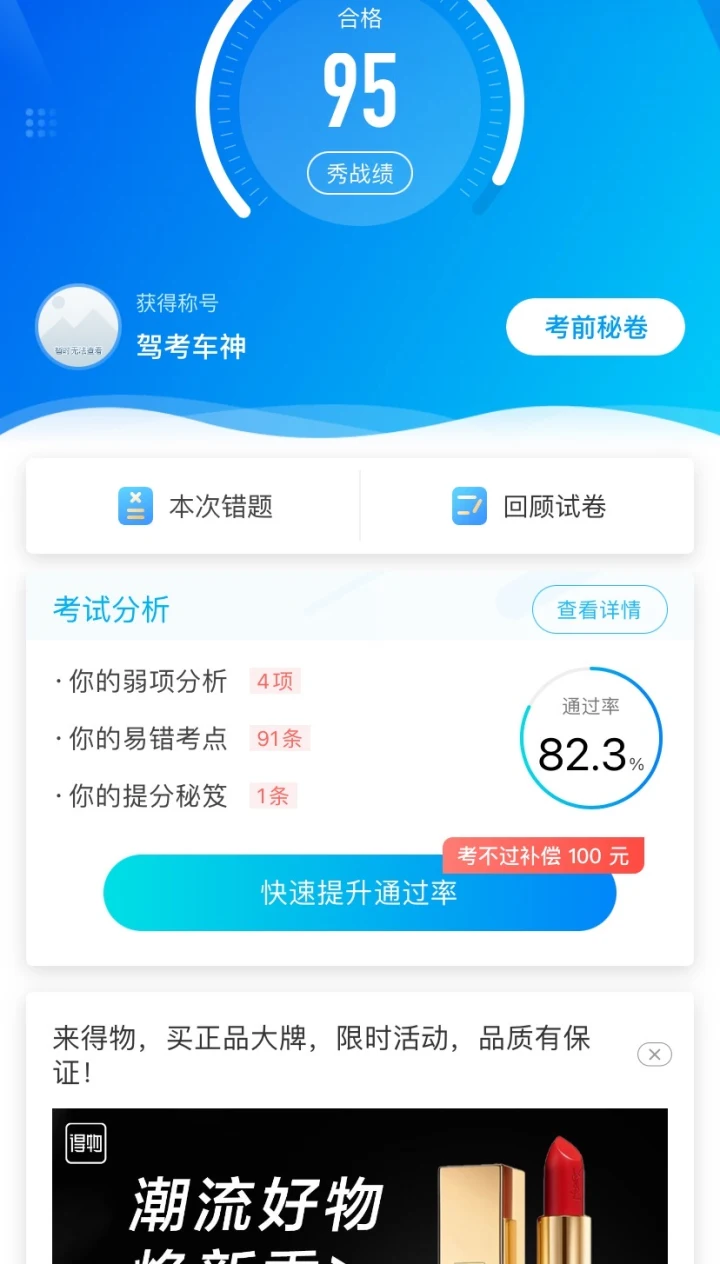Tap 查看详情 for exam analysis details
Screen dimensions: 720x1264
[599, 610]
